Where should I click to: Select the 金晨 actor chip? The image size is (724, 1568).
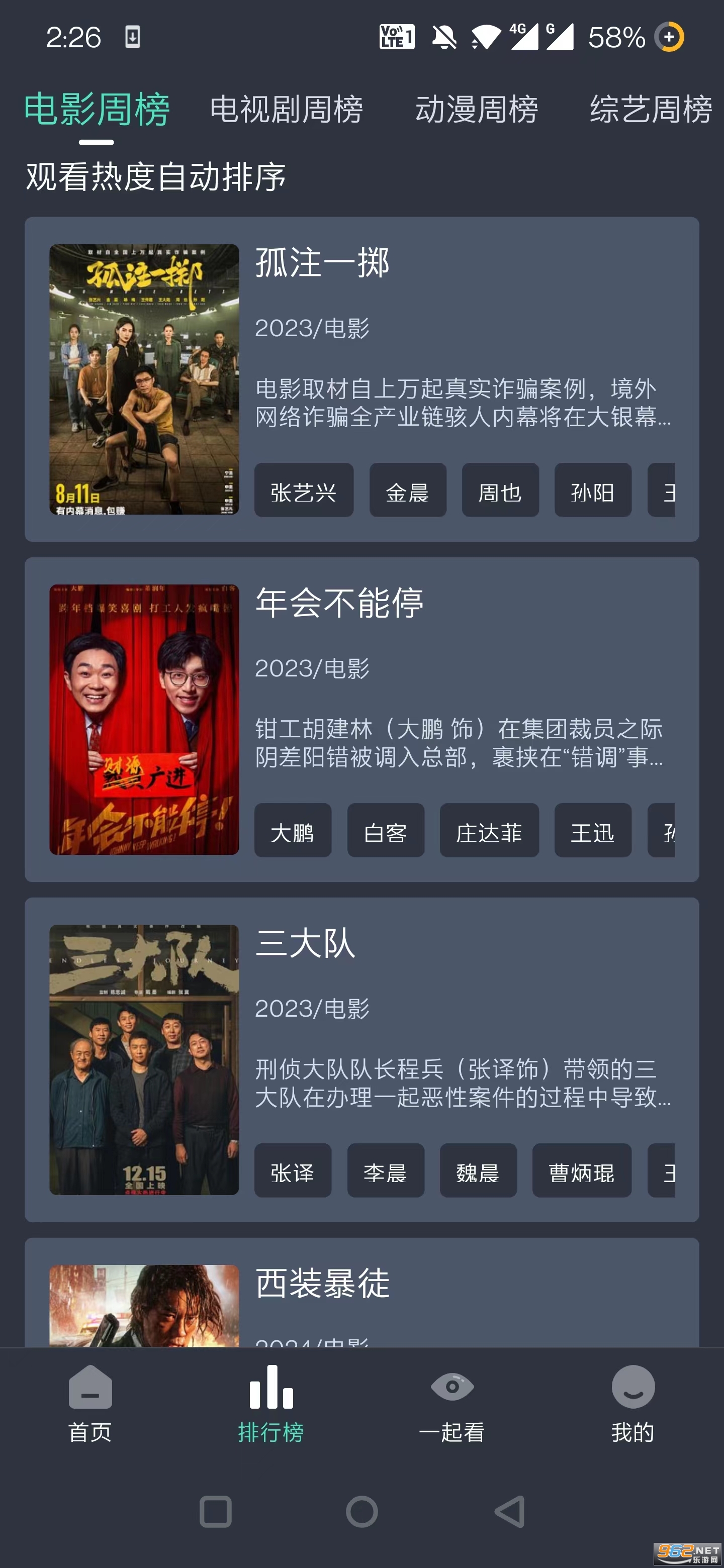pos(407,491)
